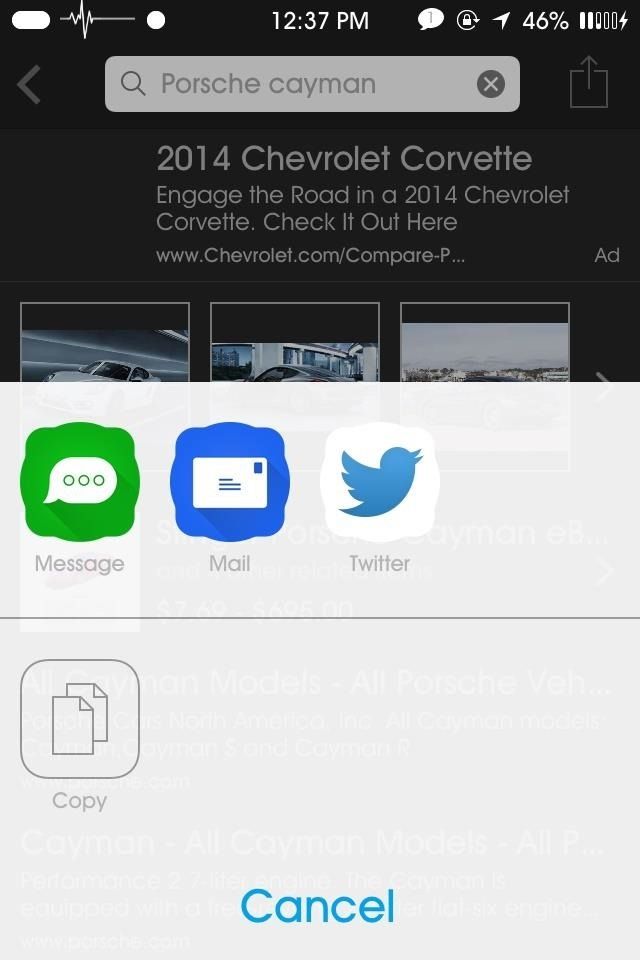640x960 pixels.
Task: Share via Mail
Action: click(x=229, y=483)
